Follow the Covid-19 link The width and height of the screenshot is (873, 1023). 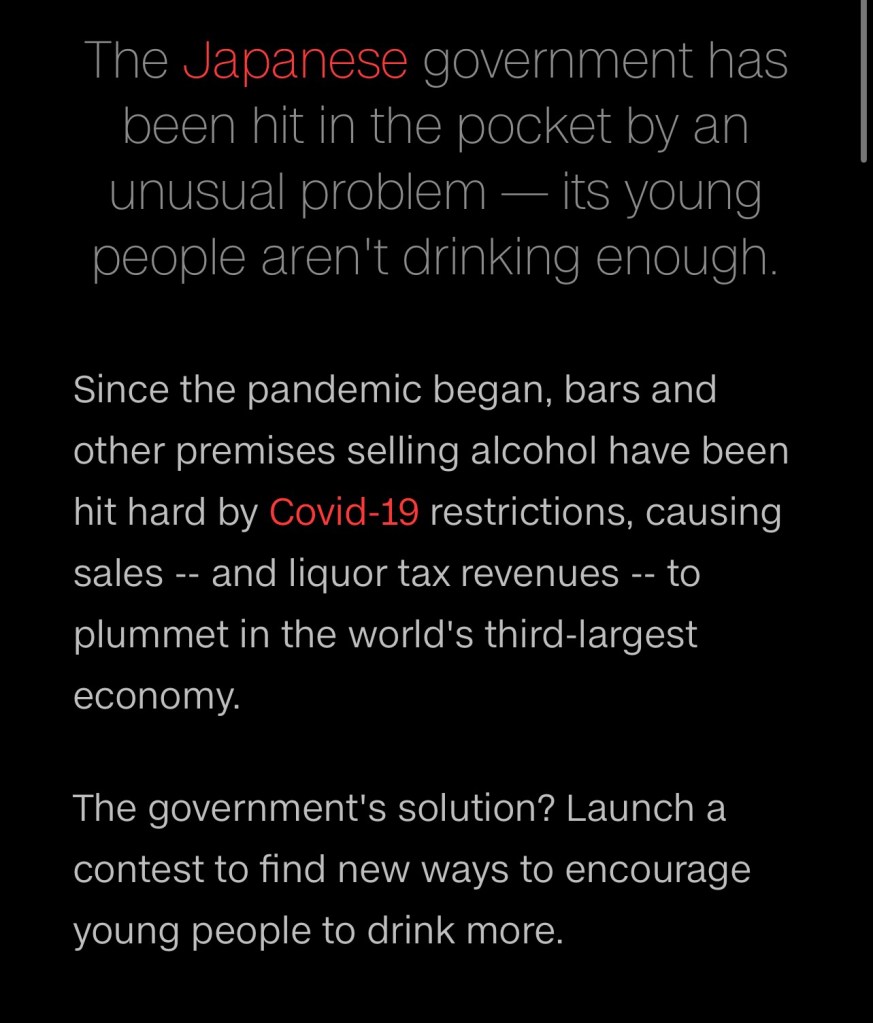(x=343, y=512)
